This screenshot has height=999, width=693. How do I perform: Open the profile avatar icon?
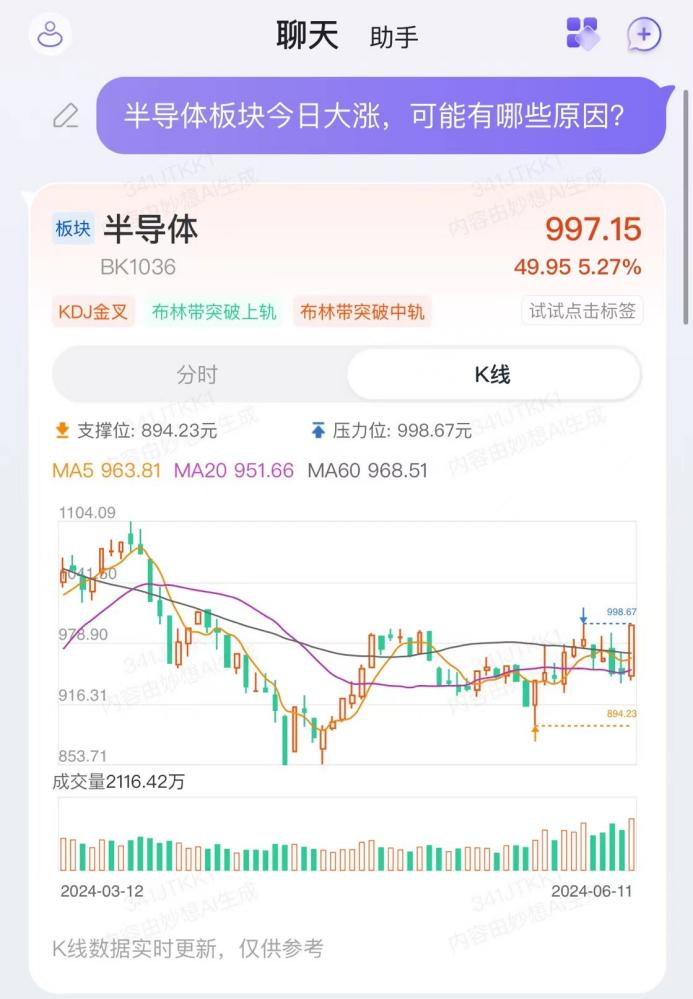(48, 35)
